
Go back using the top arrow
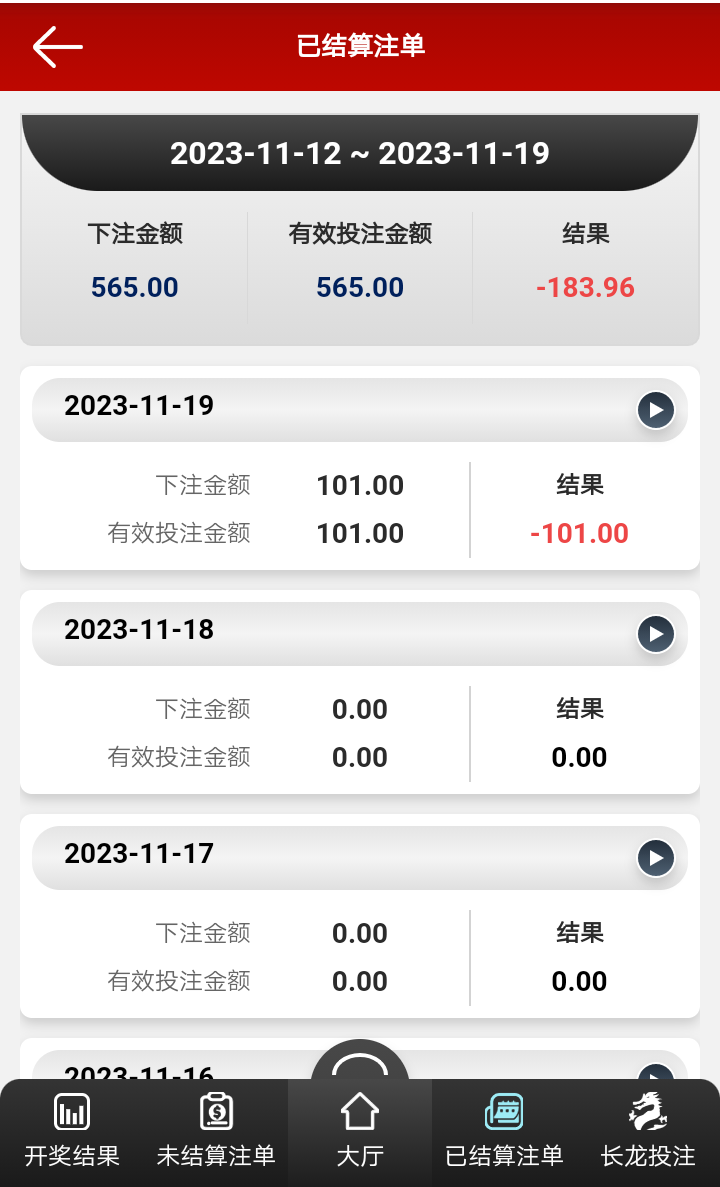point(57,46)
